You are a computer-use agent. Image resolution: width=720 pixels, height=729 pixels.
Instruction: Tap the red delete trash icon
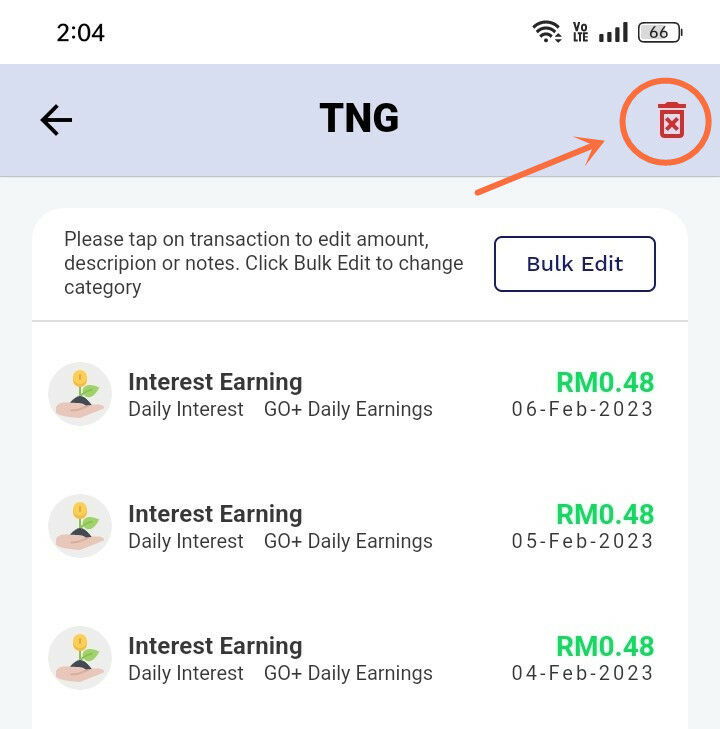(x=671, y=121)
